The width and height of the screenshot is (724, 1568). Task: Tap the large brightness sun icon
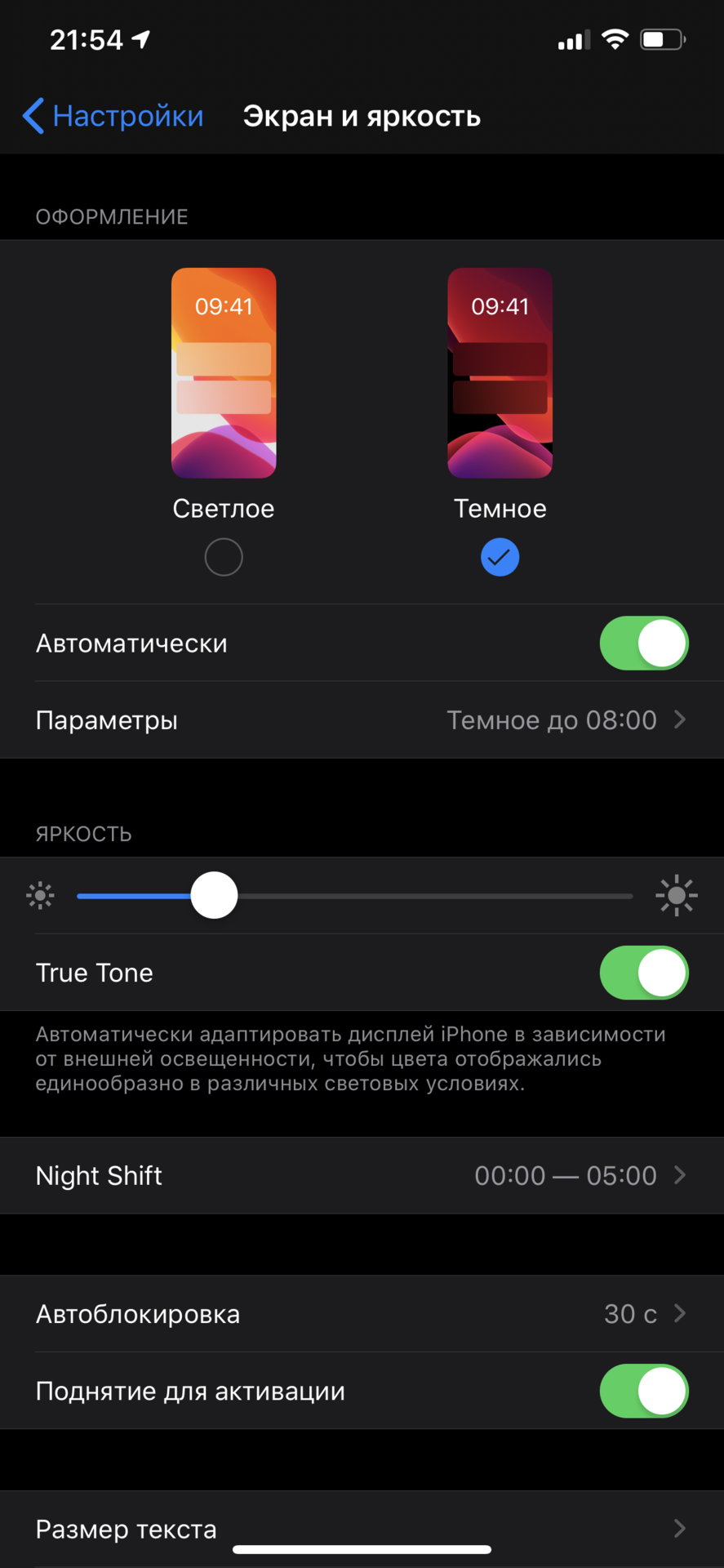point(677,895)
